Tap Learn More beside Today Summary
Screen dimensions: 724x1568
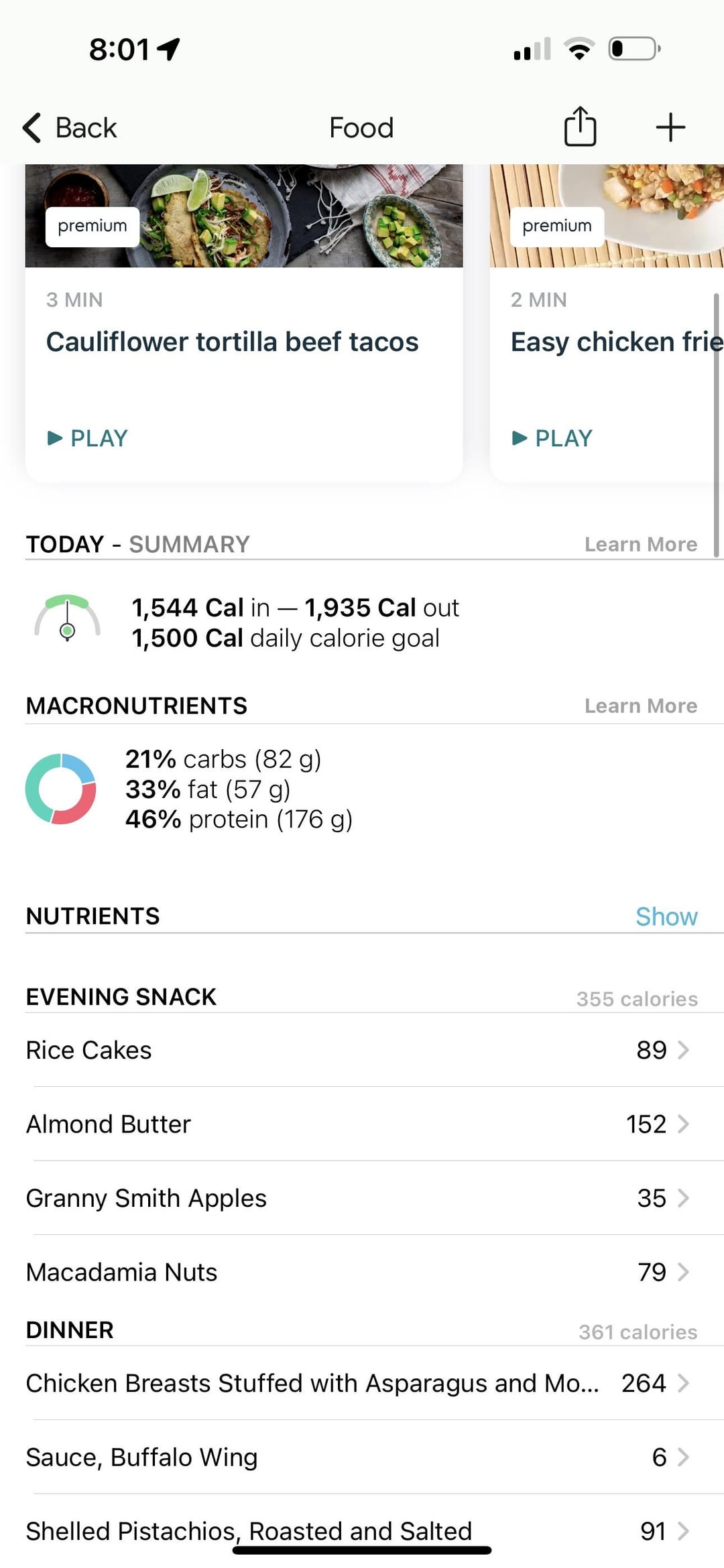pos(641,544)
